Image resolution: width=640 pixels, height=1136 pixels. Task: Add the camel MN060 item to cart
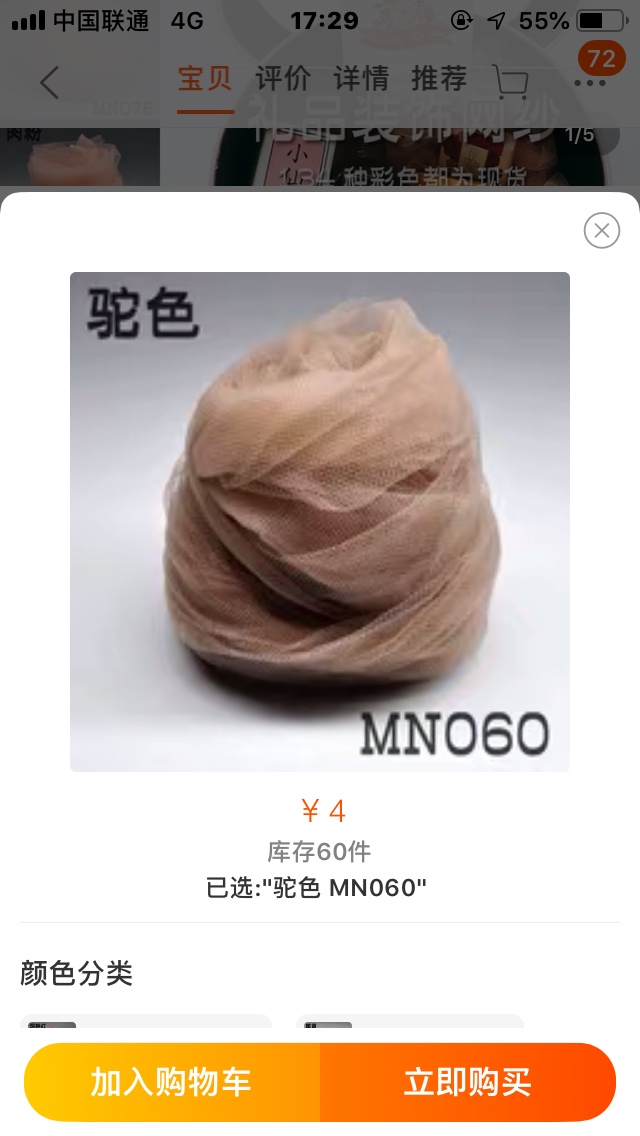(x=172, y=1082)
